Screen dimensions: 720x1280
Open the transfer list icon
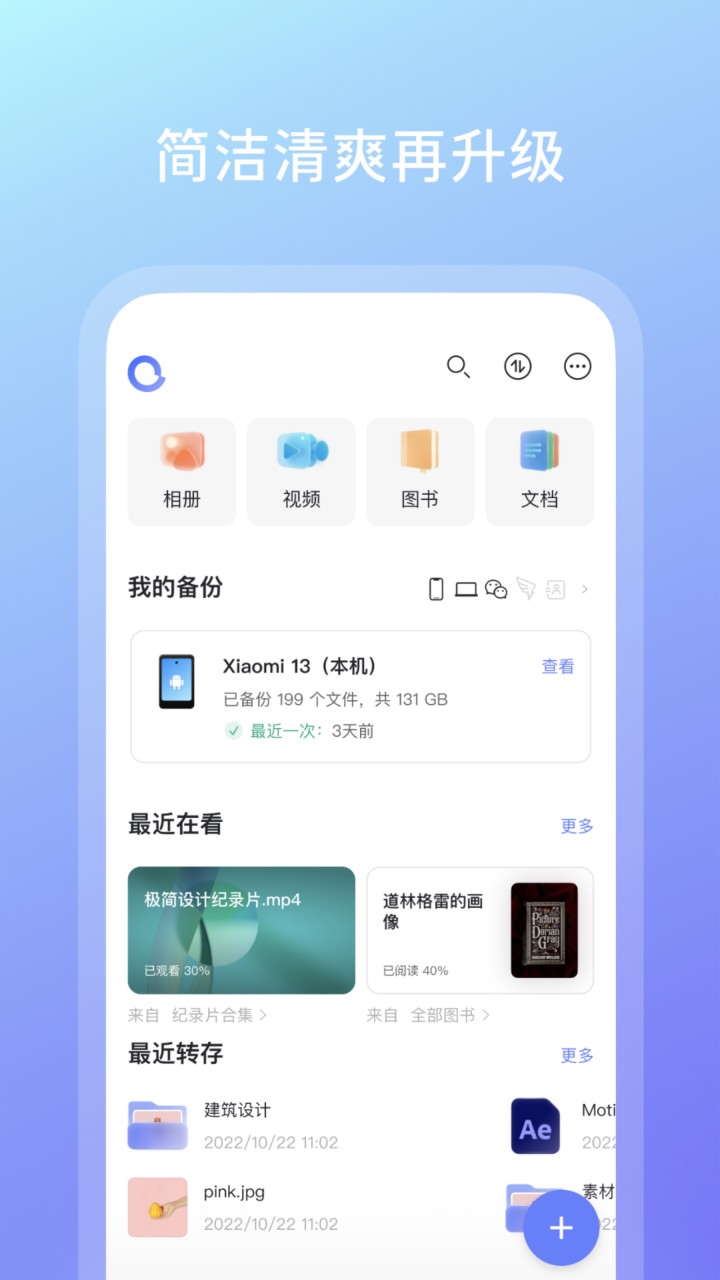[518, 367]
